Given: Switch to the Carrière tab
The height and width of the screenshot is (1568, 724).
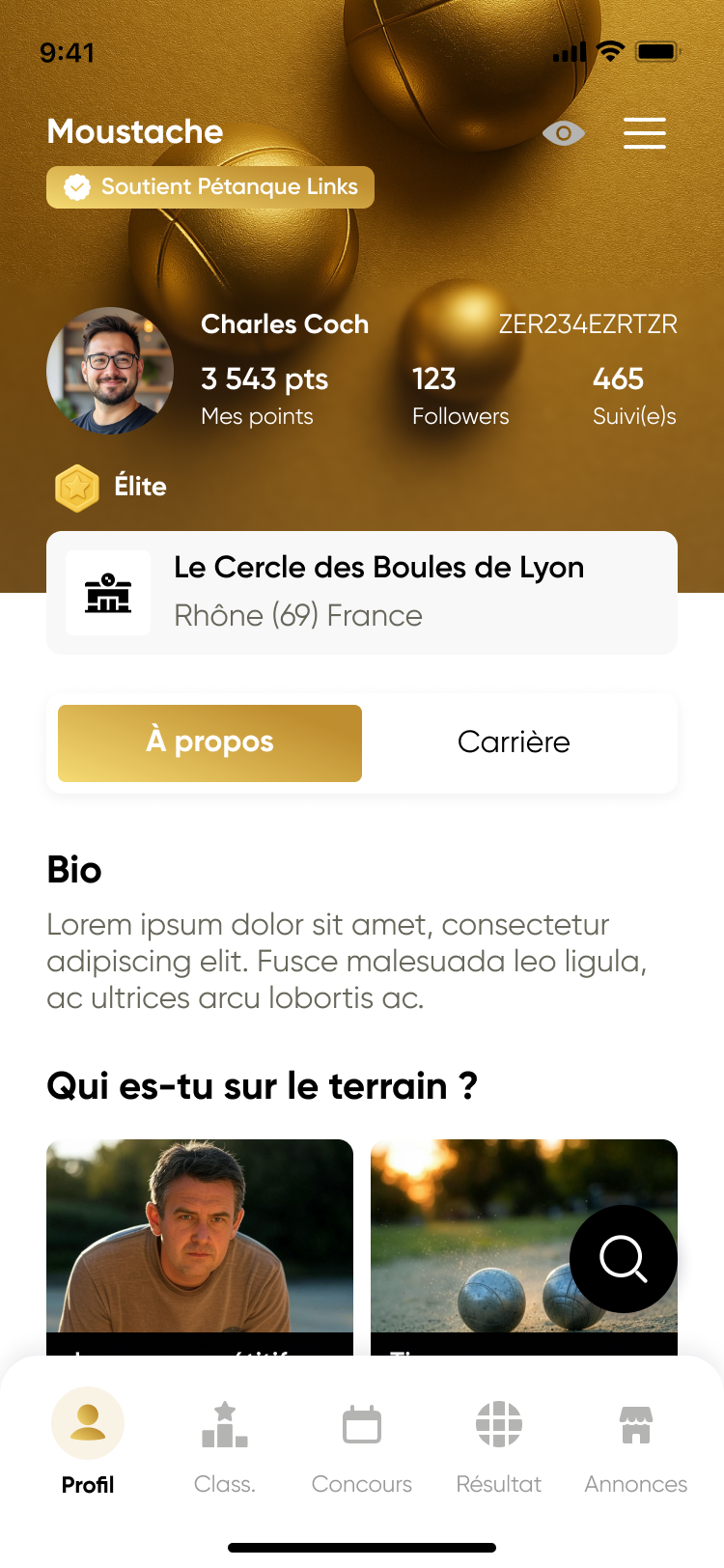Looking at the screenshot, I should 515,742.
